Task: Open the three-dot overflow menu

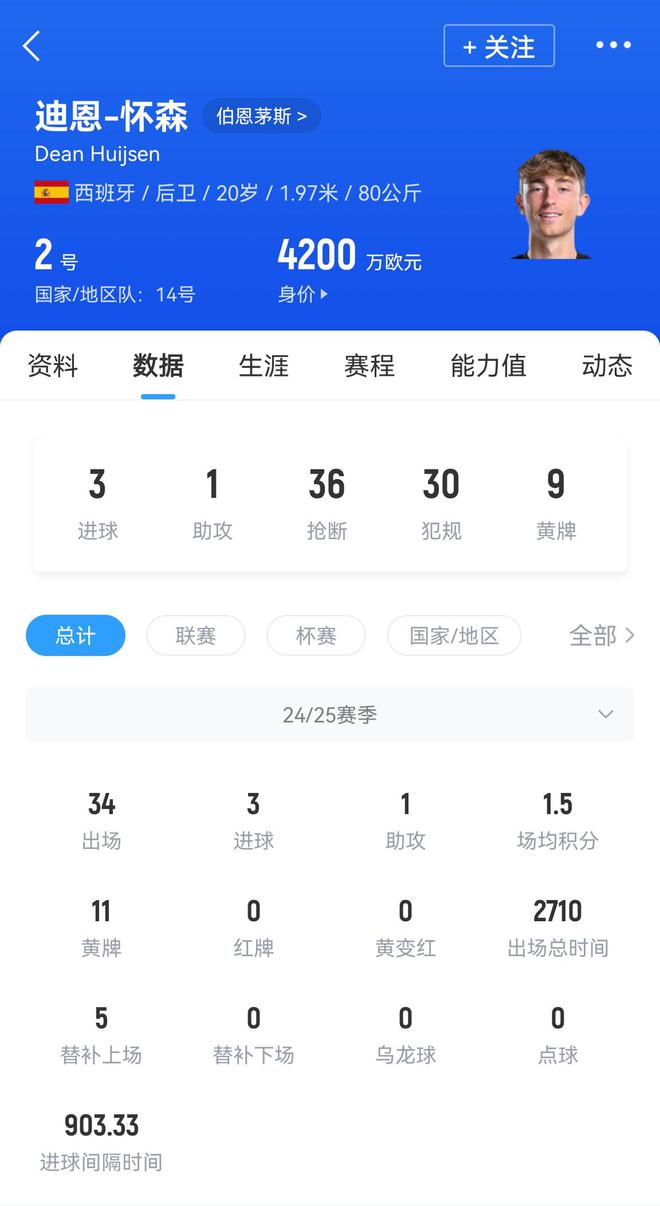Action: (x=613, y=46)
